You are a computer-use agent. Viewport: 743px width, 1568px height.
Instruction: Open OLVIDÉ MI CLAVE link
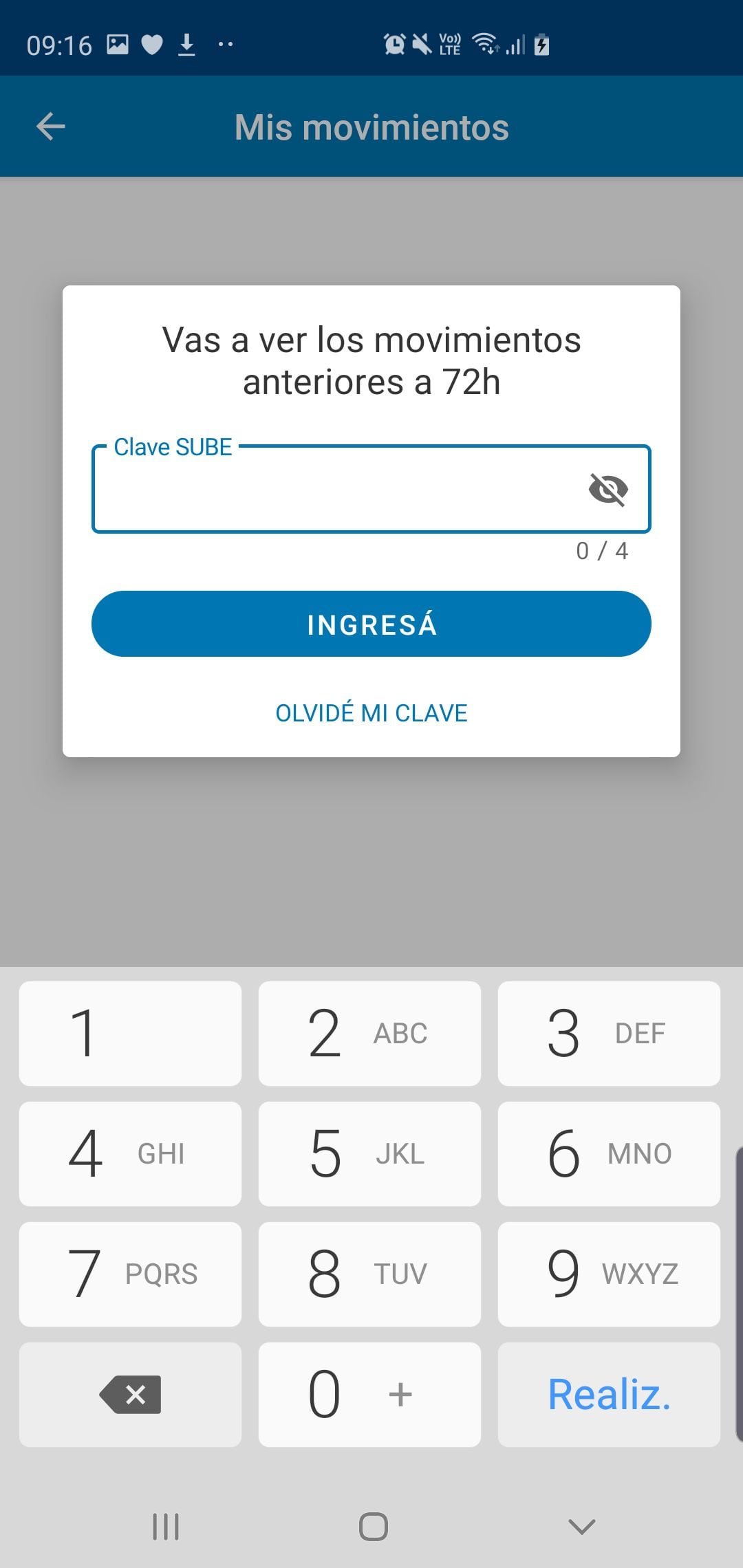371,713
